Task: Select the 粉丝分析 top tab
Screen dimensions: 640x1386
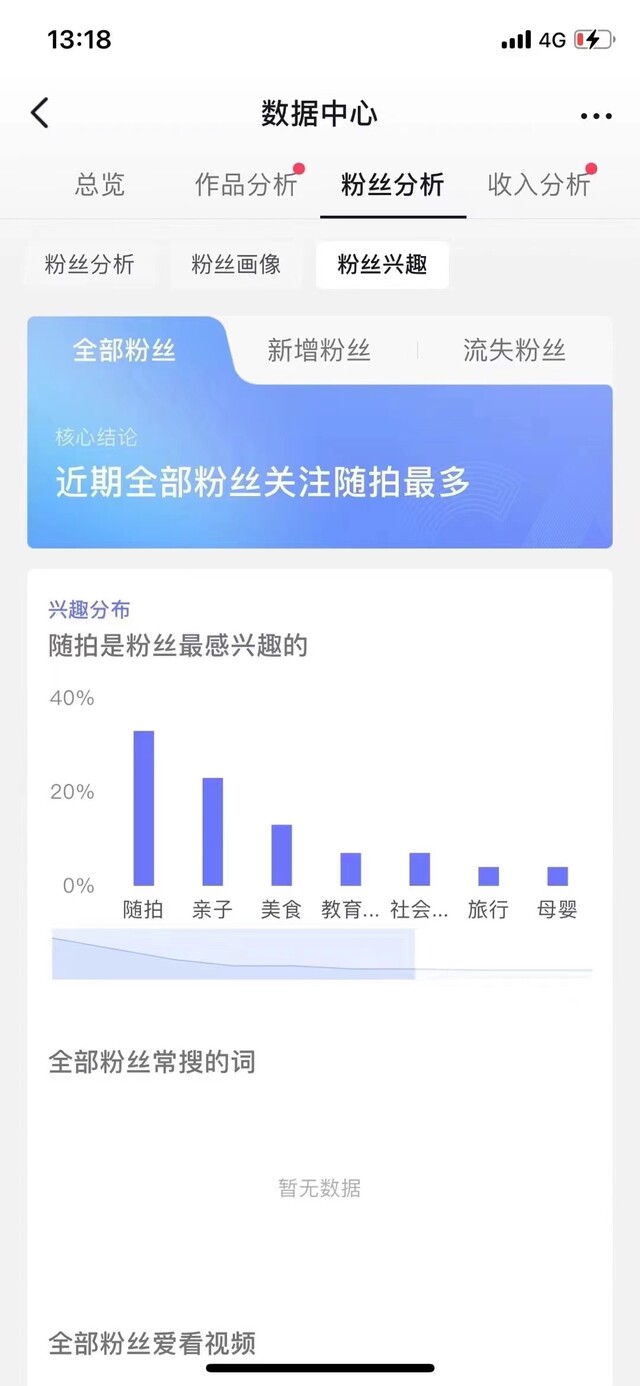Action: 393,184
